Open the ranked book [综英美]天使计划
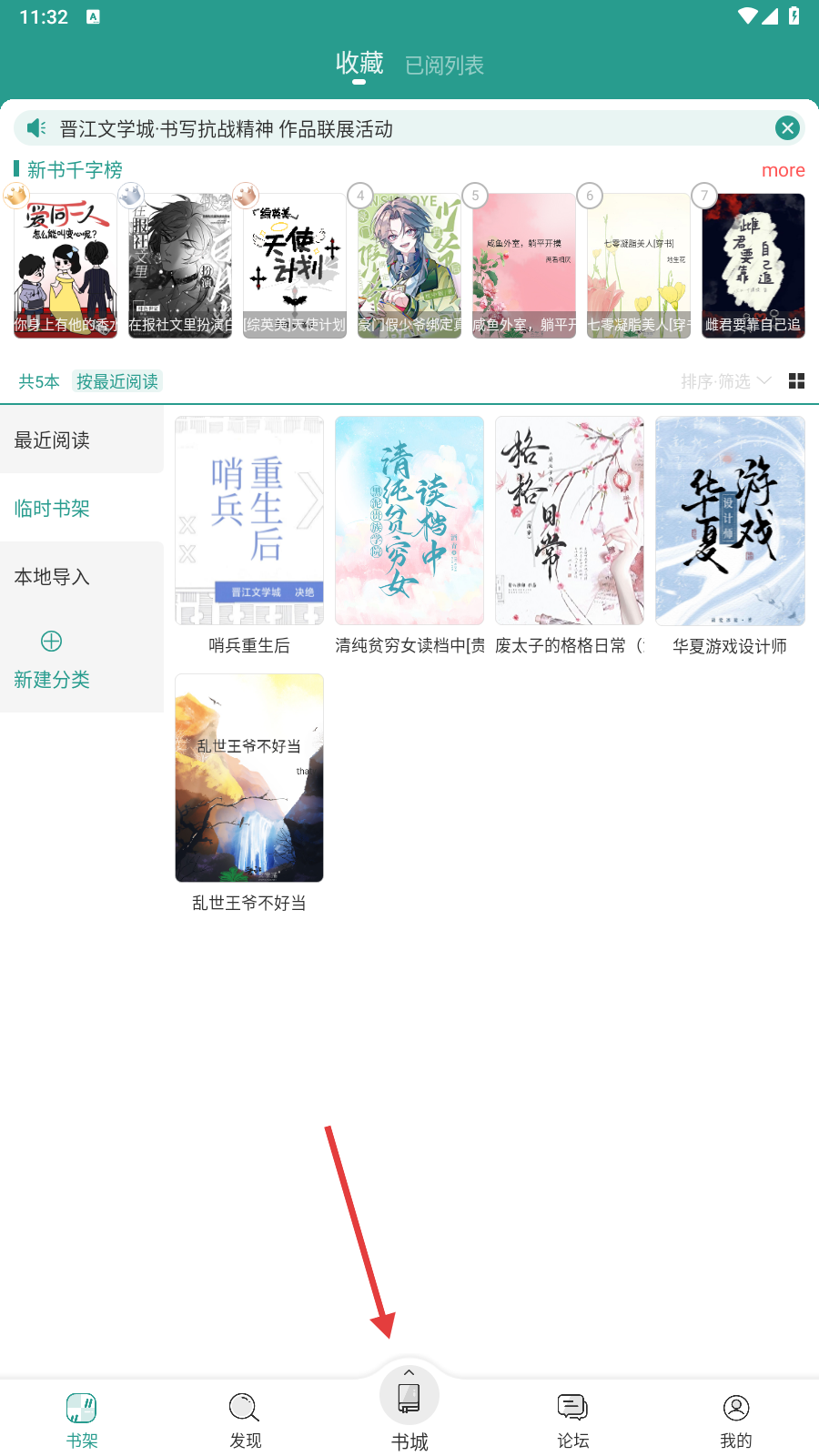 pyautogui.click(x=294, y=266)
